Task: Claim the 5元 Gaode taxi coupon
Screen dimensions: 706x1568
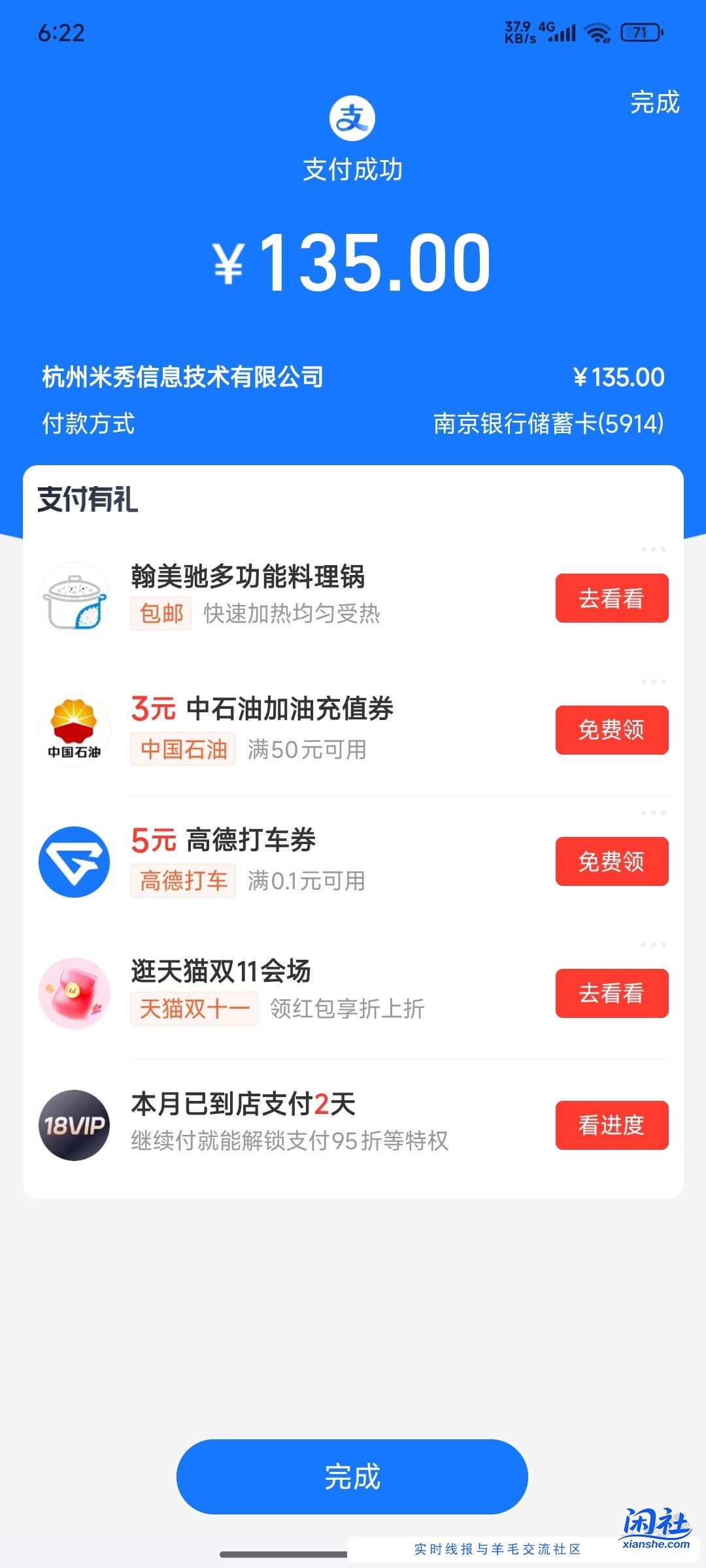Action: (612, 861)
